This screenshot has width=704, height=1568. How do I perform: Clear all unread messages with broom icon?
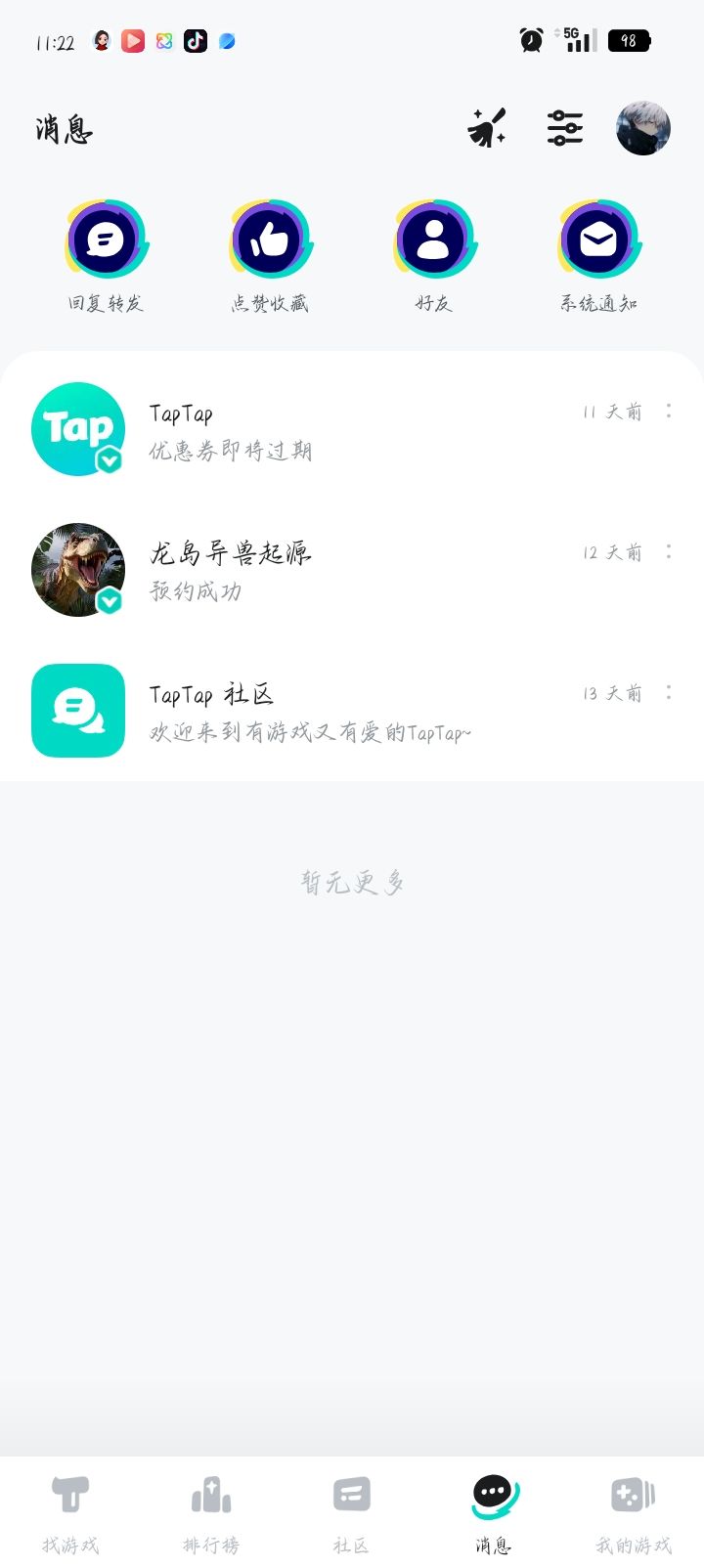coord(487,128)
